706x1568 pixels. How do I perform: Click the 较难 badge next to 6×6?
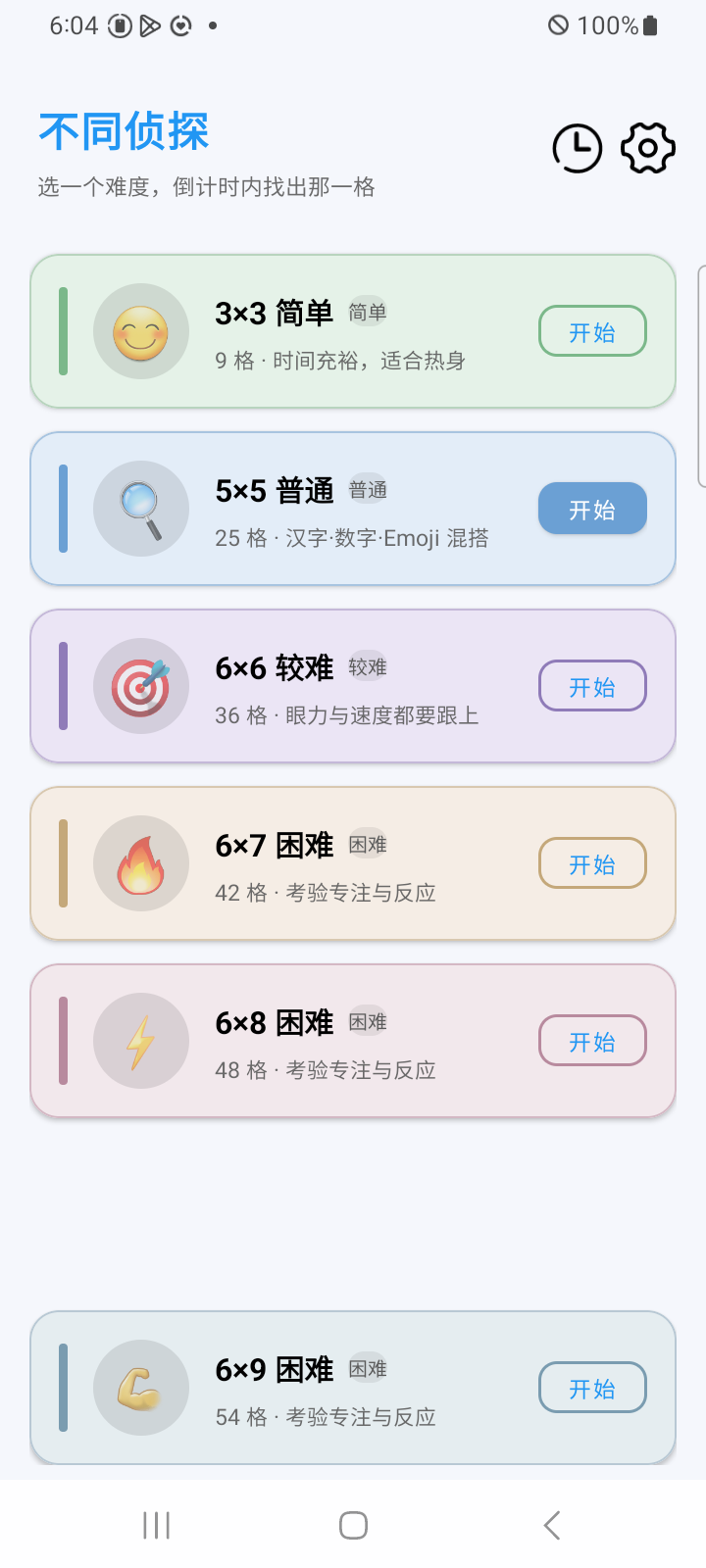[371, 666]
